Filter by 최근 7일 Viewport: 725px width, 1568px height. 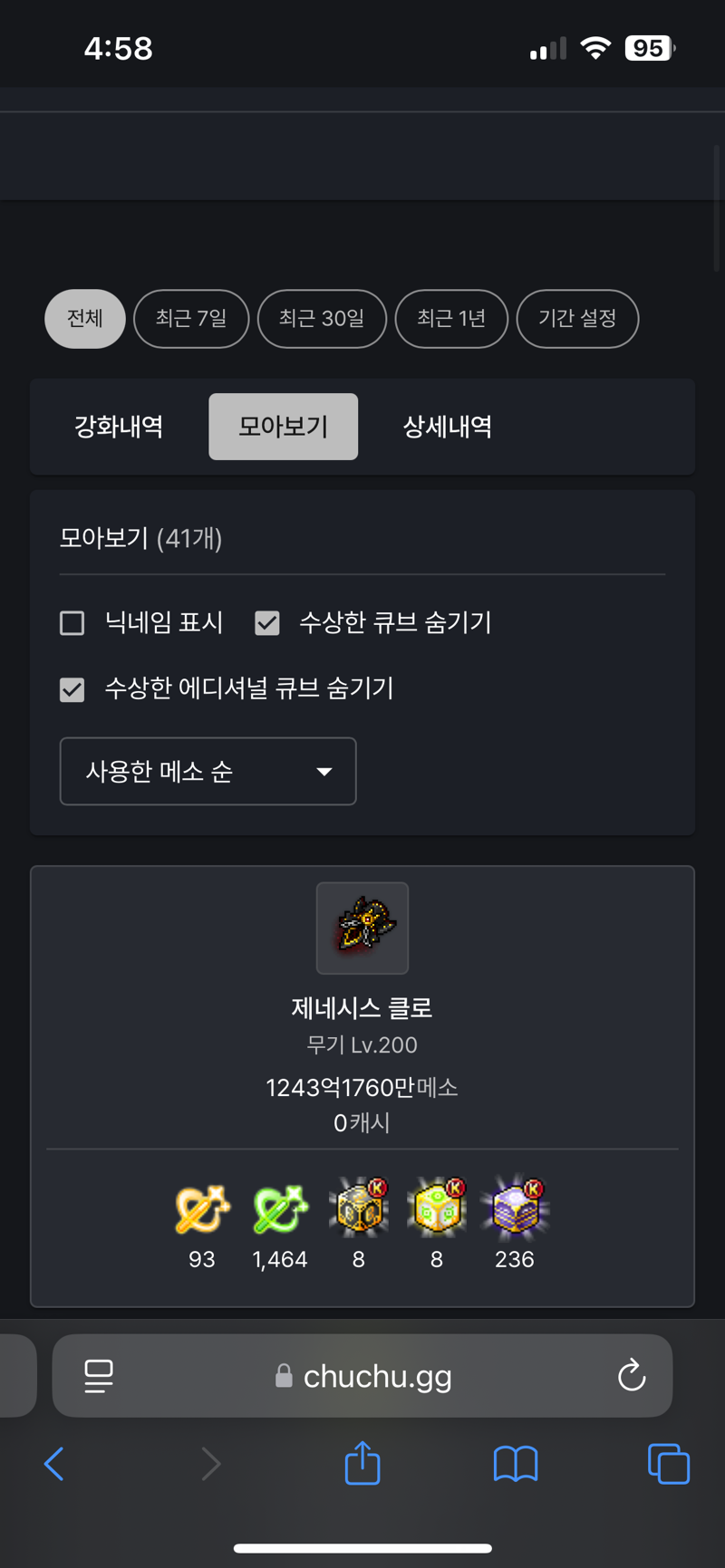click(x=191, y=319)
